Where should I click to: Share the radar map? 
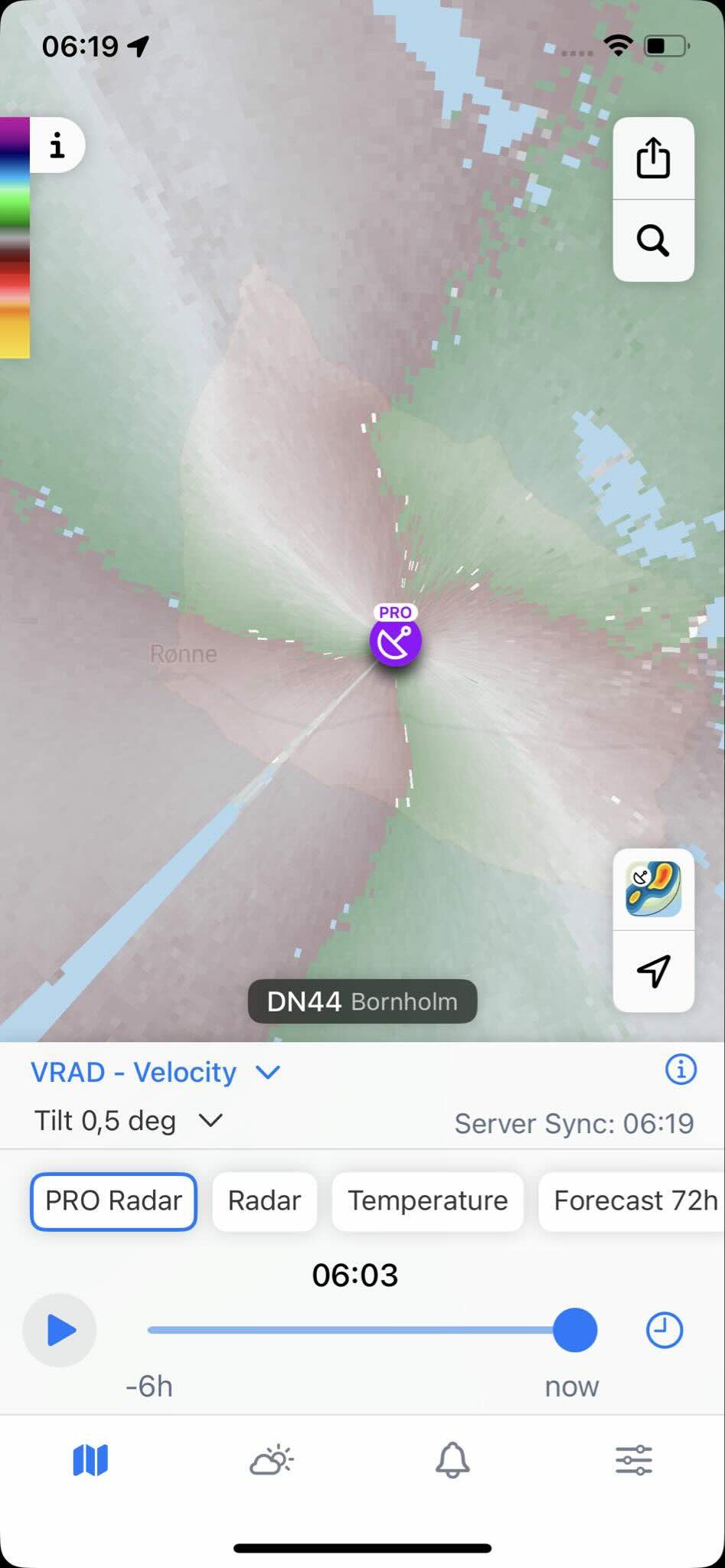[x=653, y=158]
